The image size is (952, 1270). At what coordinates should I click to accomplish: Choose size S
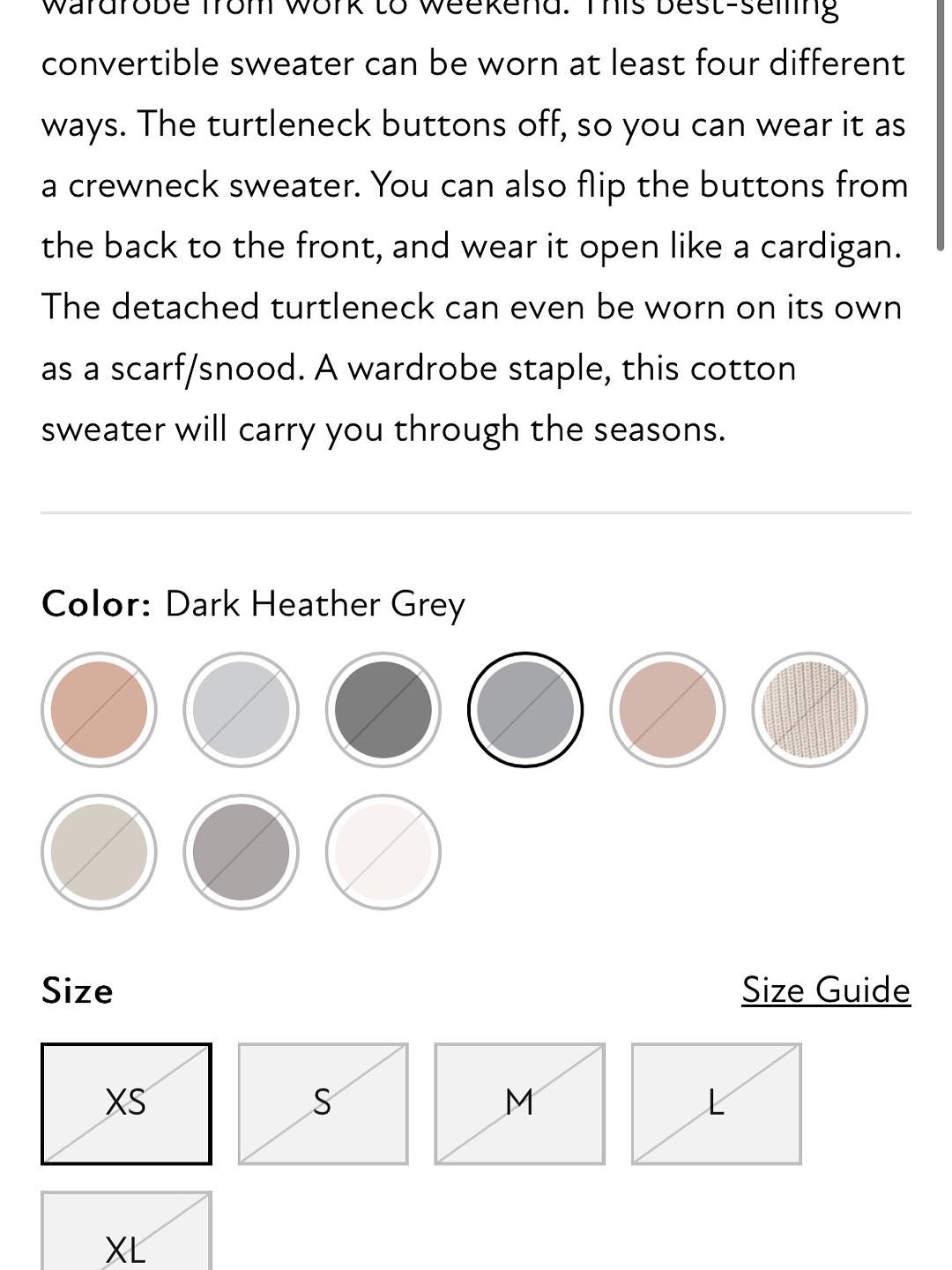tap(323, 1103)
